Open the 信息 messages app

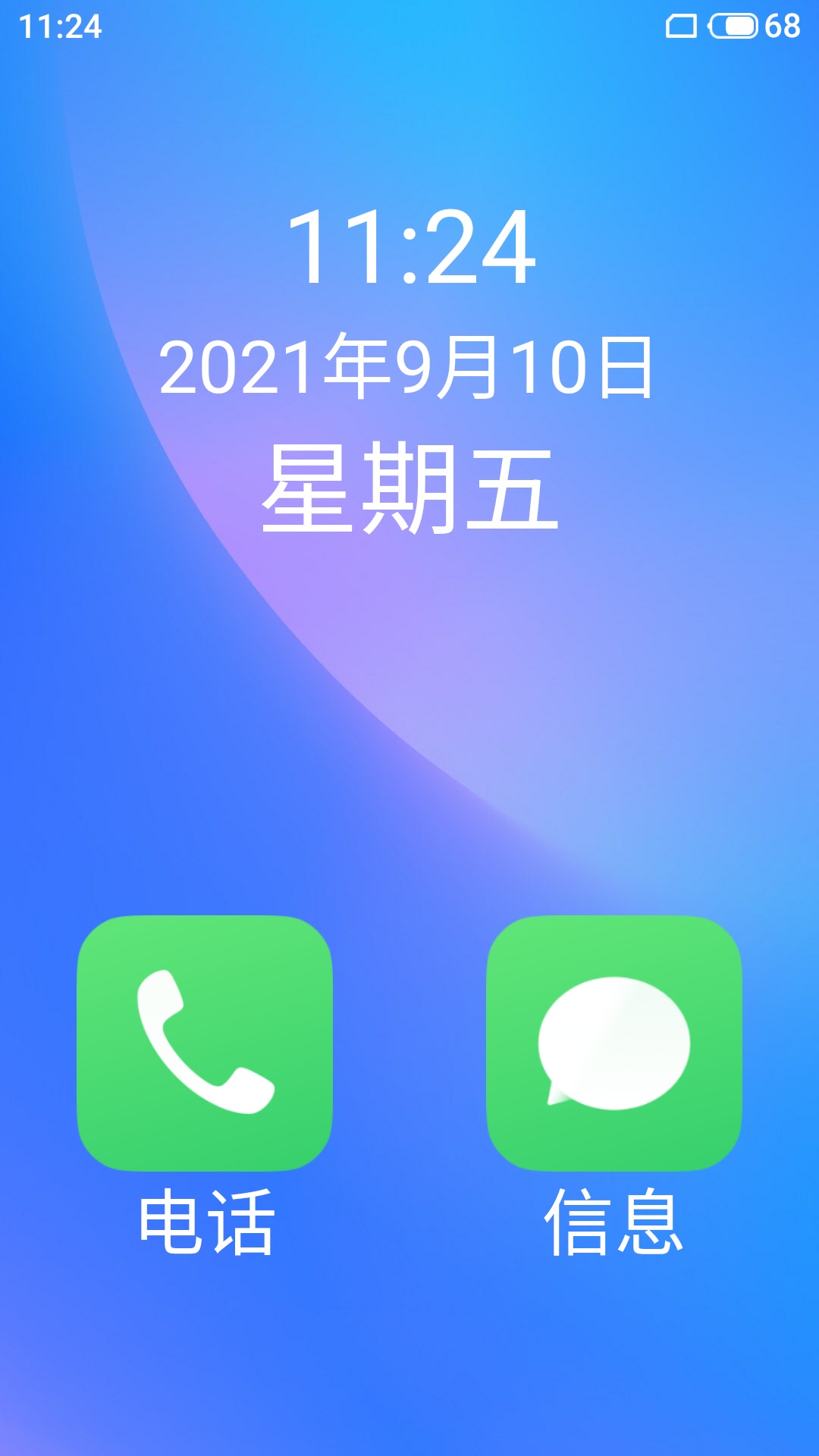point(614,1043)
